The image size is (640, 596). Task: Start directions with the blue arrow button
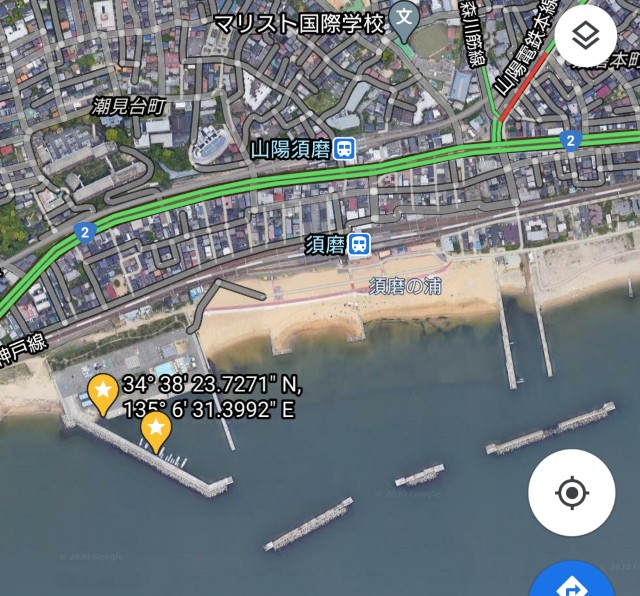click(x=574, y=582)
